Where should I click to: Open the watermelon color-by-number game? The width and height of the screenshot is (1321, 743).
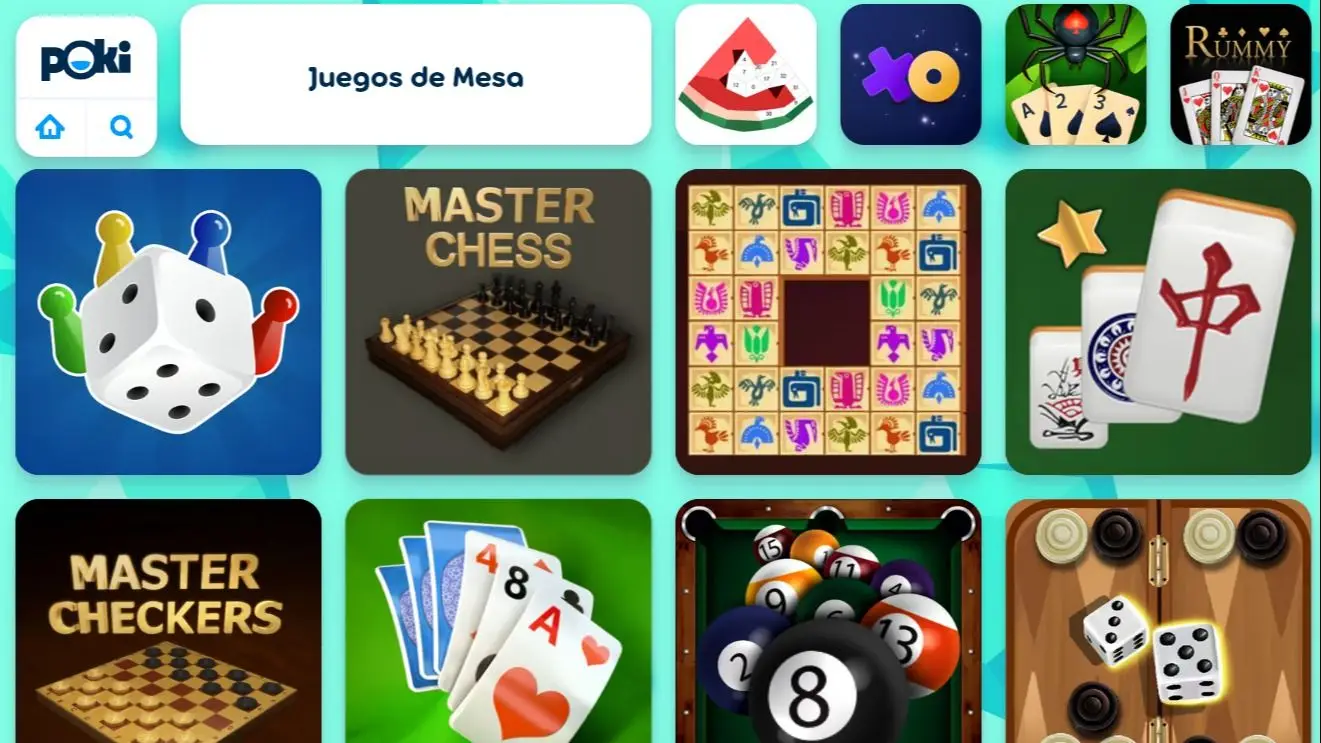pyautogui.click(x=745, y=75)
